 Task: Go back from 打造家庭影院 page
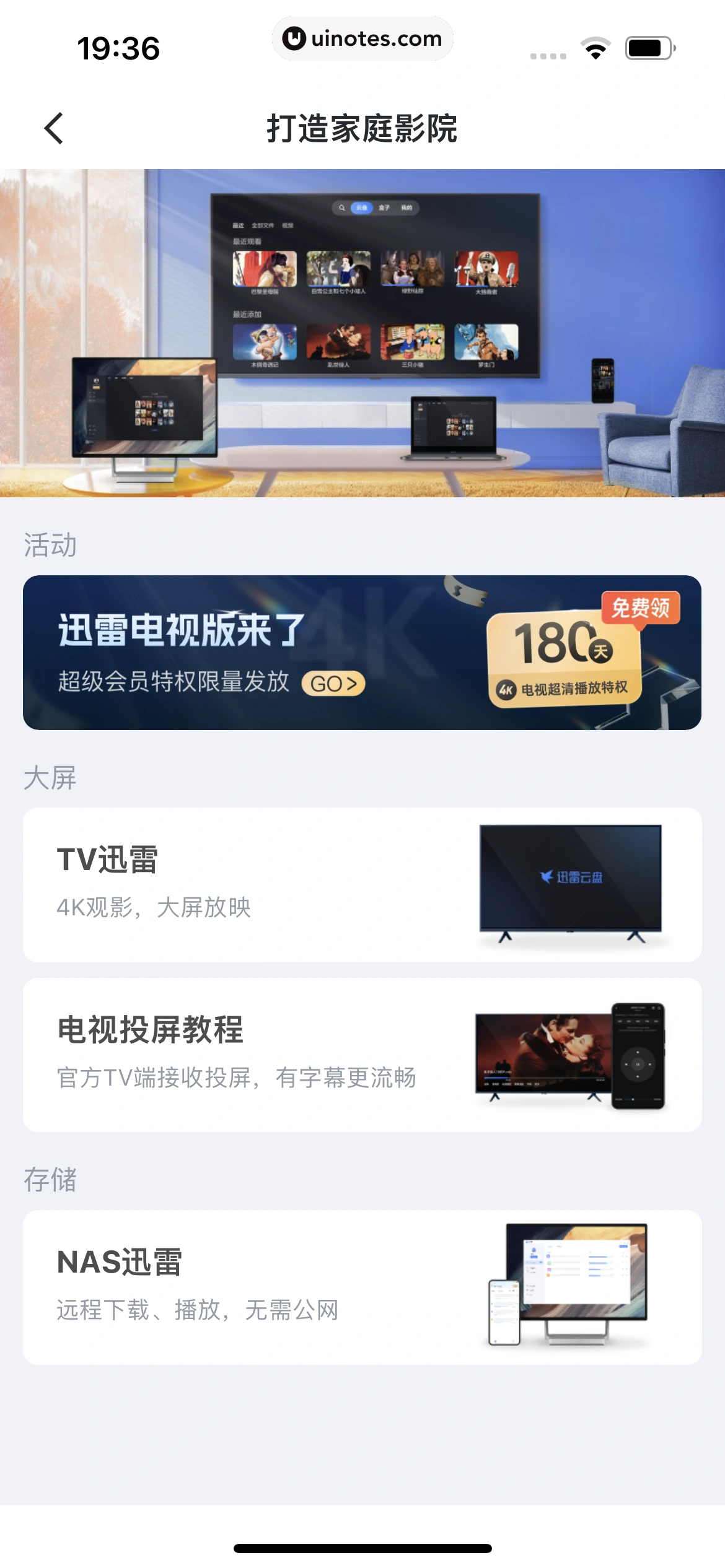point(54,129)
